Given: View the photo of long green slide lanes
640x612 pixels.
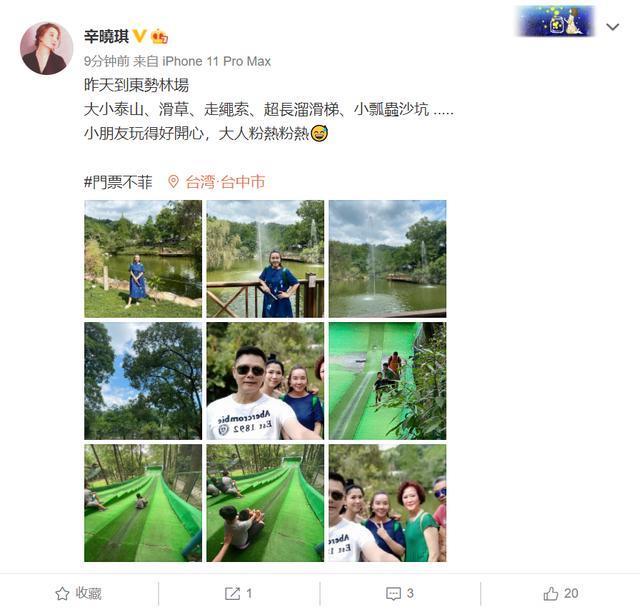Looking at the screenshot, I should (x=143, y=502).
